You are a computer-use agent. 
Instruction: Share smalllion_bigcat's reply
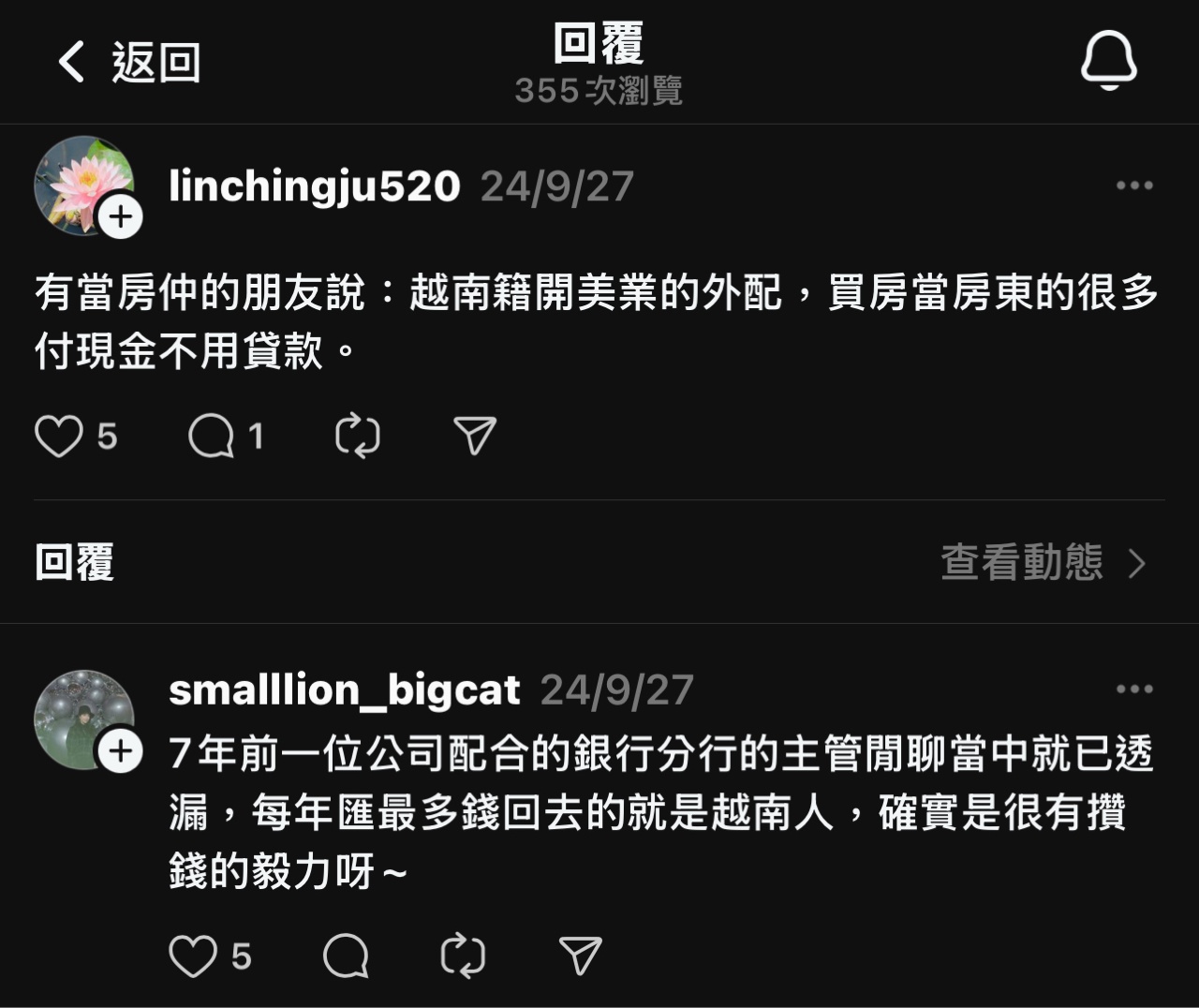tap(580, 956)
